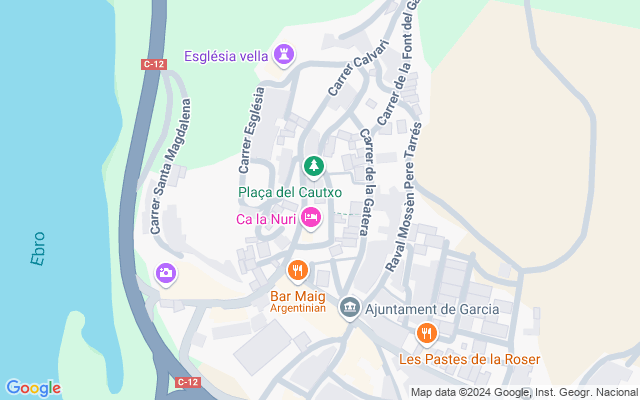Open the Plaça del Cautxo park marker

click(313, 165)
